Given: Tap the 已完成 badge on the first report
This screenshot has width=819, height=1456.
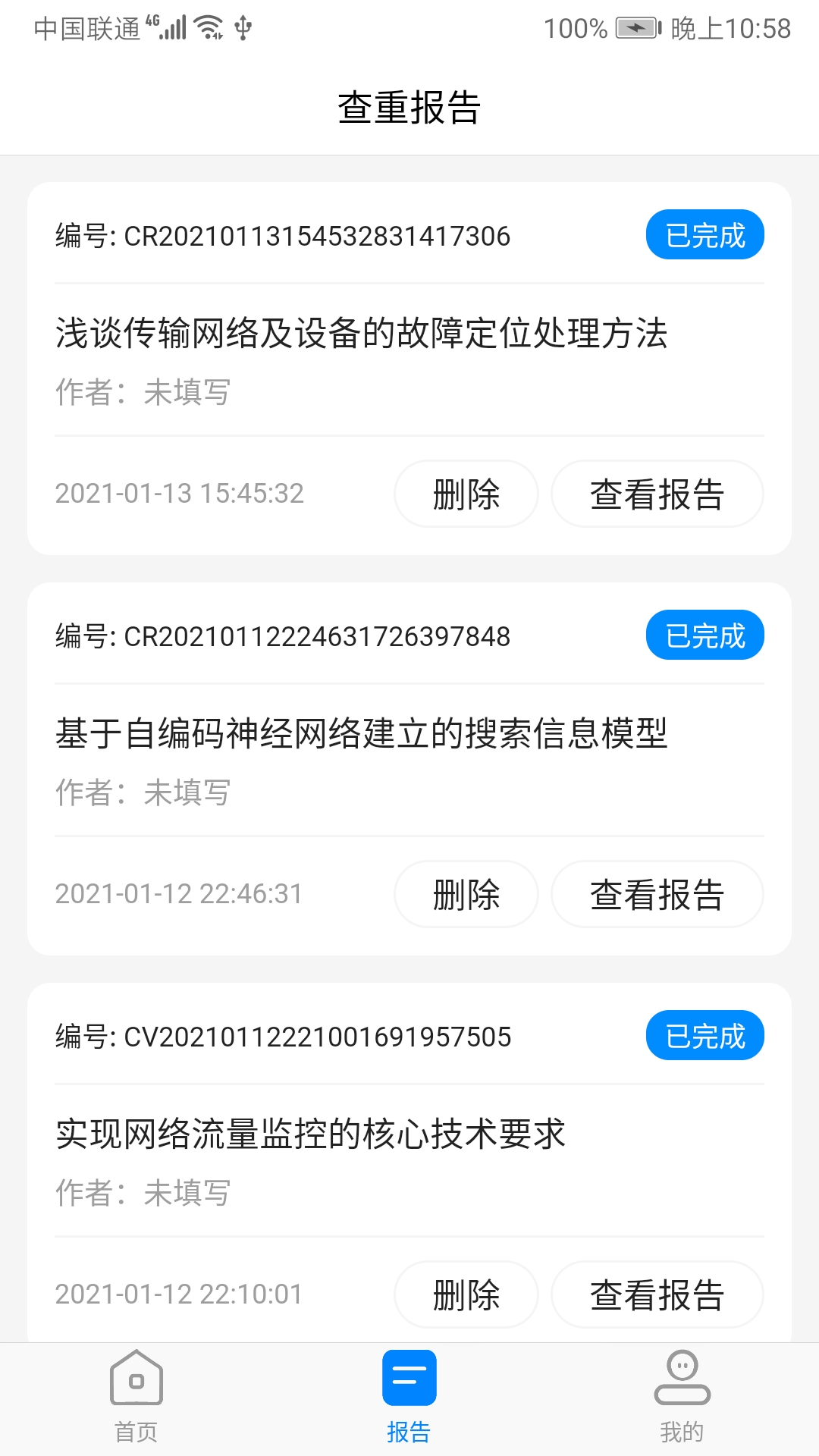Looking at the screenshot, I should click(704, 235).
